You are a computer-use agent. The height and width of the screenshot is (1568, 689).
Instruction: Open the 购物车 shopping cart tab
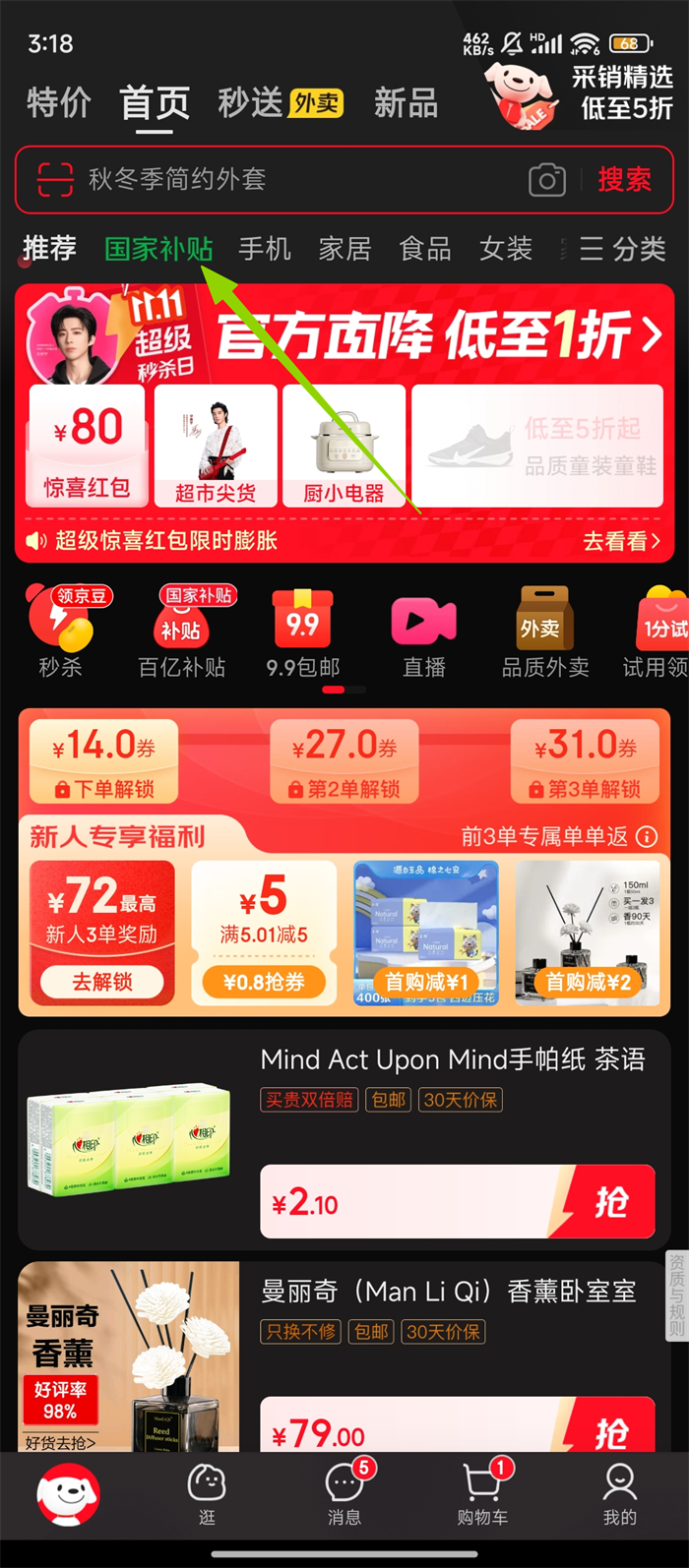[x=482, y=1493]
